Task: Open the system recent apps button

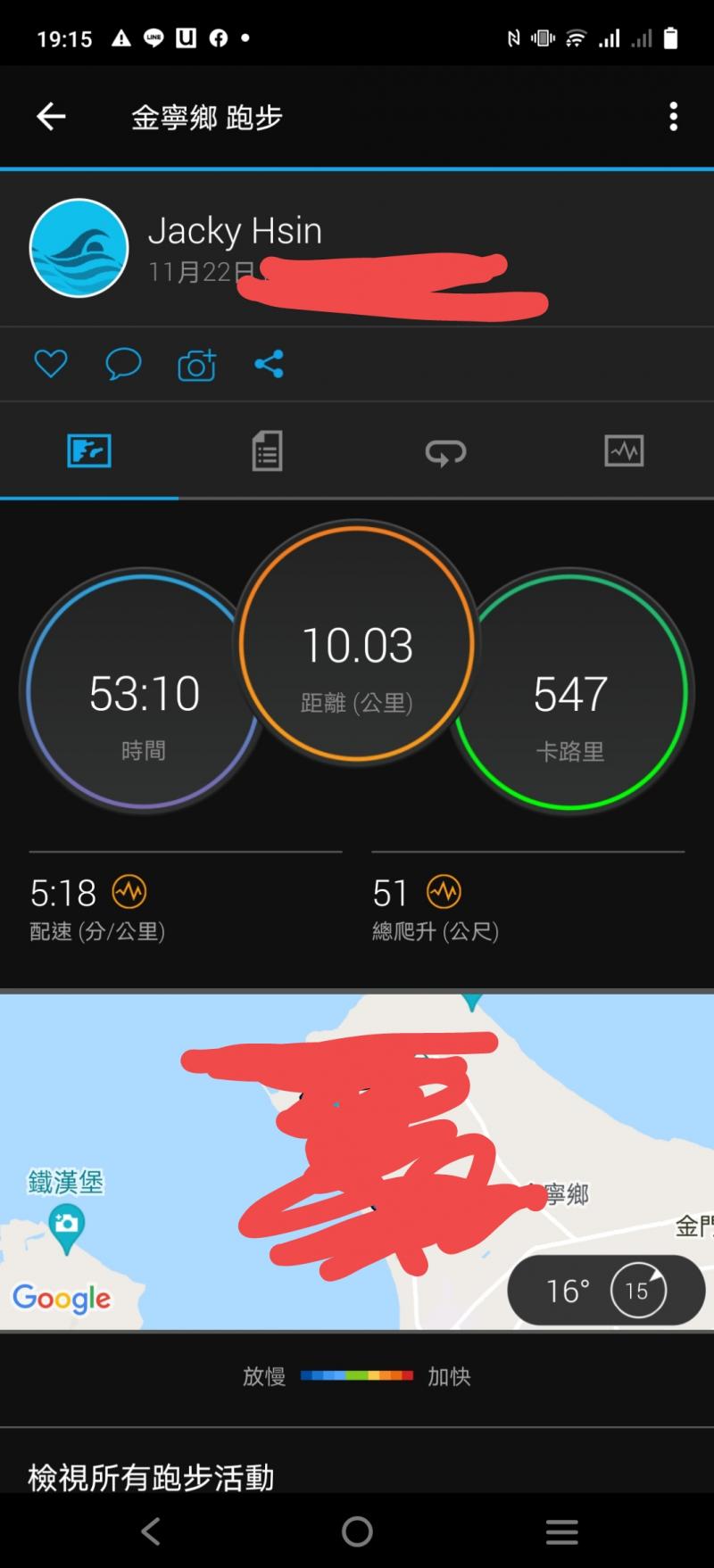Action: (x=561, y=1531)
